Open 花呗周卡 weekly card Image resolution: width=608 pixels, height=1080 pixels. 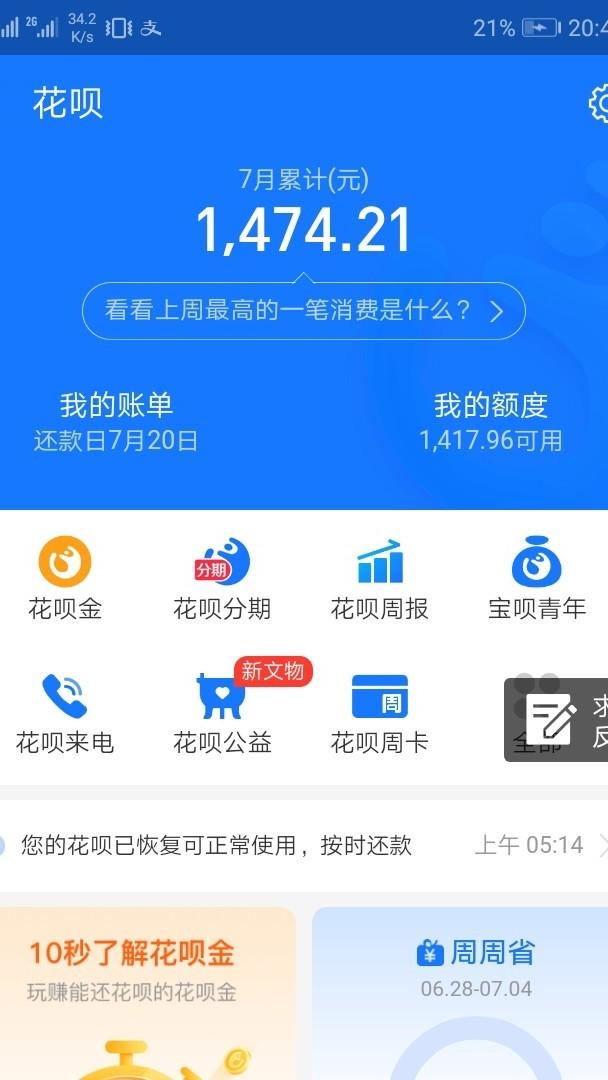tap(379, 713)
